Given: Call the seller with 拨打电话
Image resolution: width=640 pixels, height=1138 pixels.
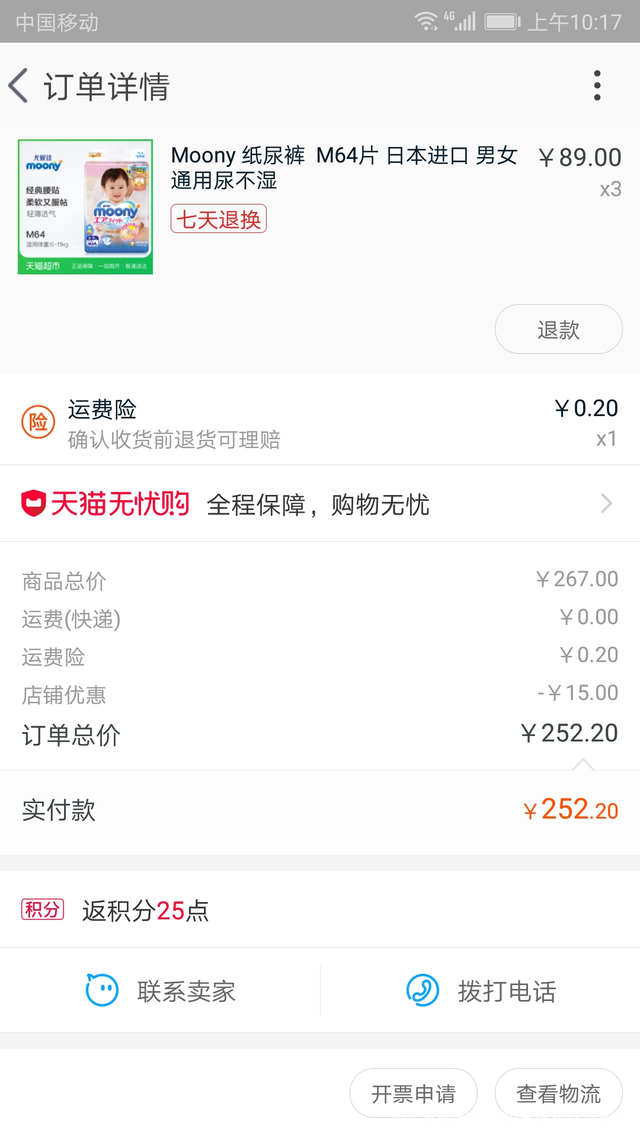Looking at the screenshot, I should click(x=481, y=991).
